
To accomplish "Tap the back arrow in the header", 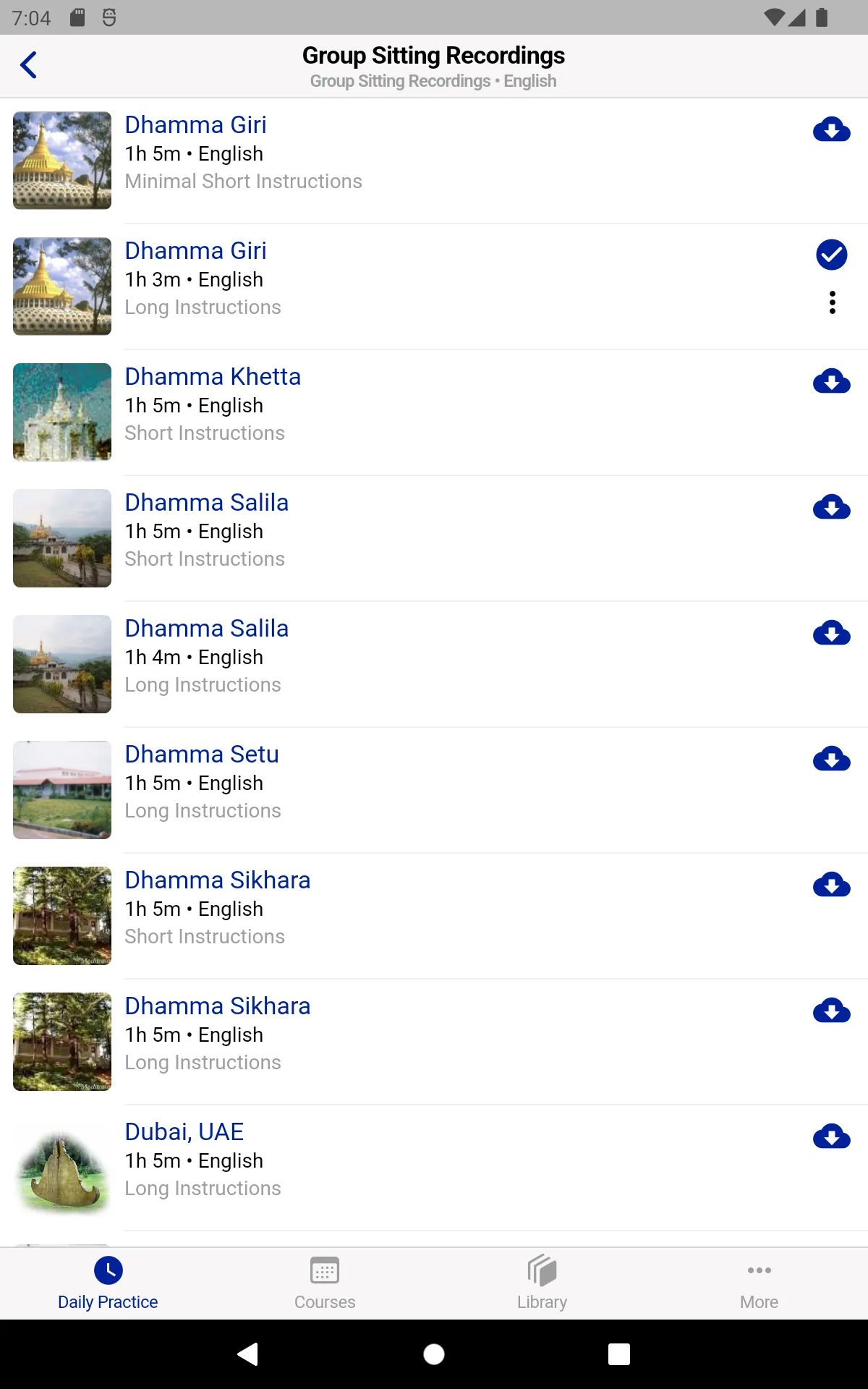I will (x=29, y=65).
